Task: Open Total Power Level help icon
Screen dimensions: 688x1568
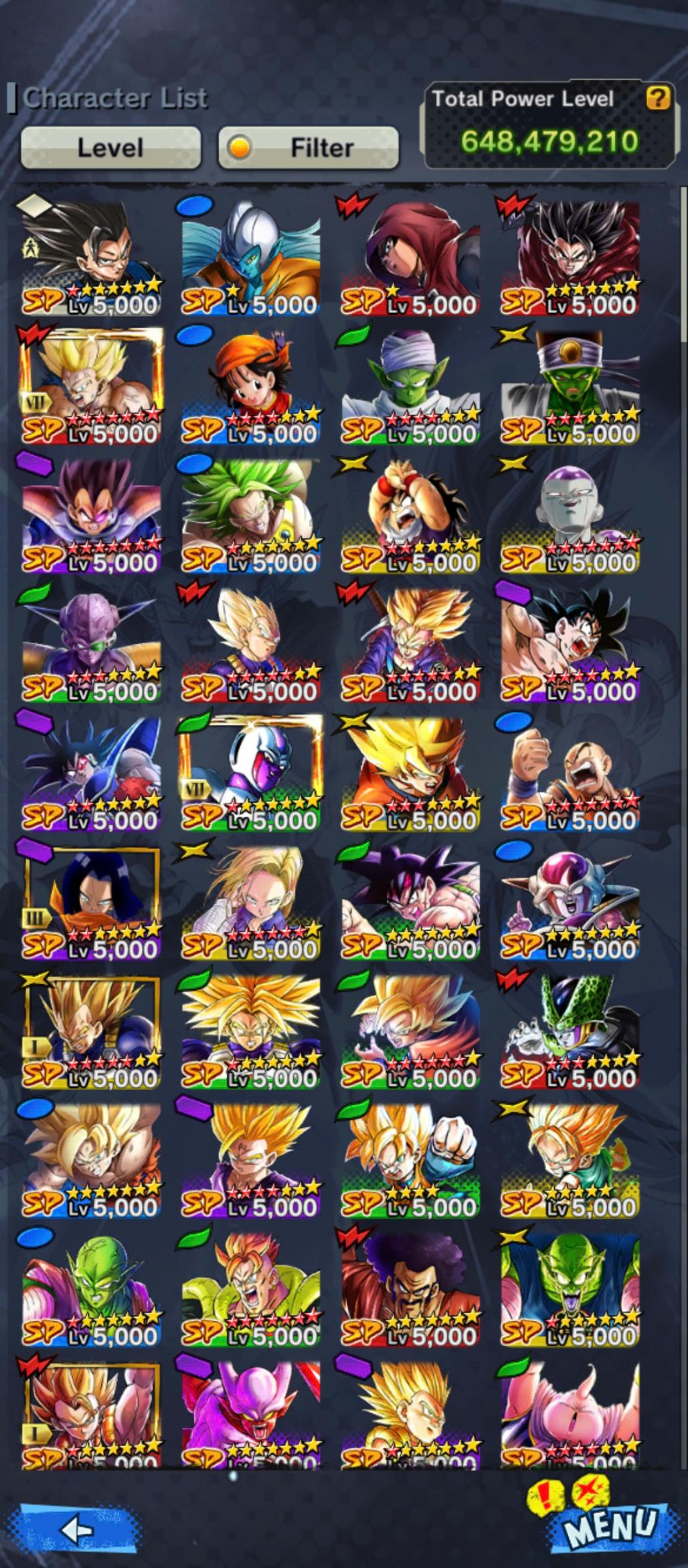Action: click(657, 99)
